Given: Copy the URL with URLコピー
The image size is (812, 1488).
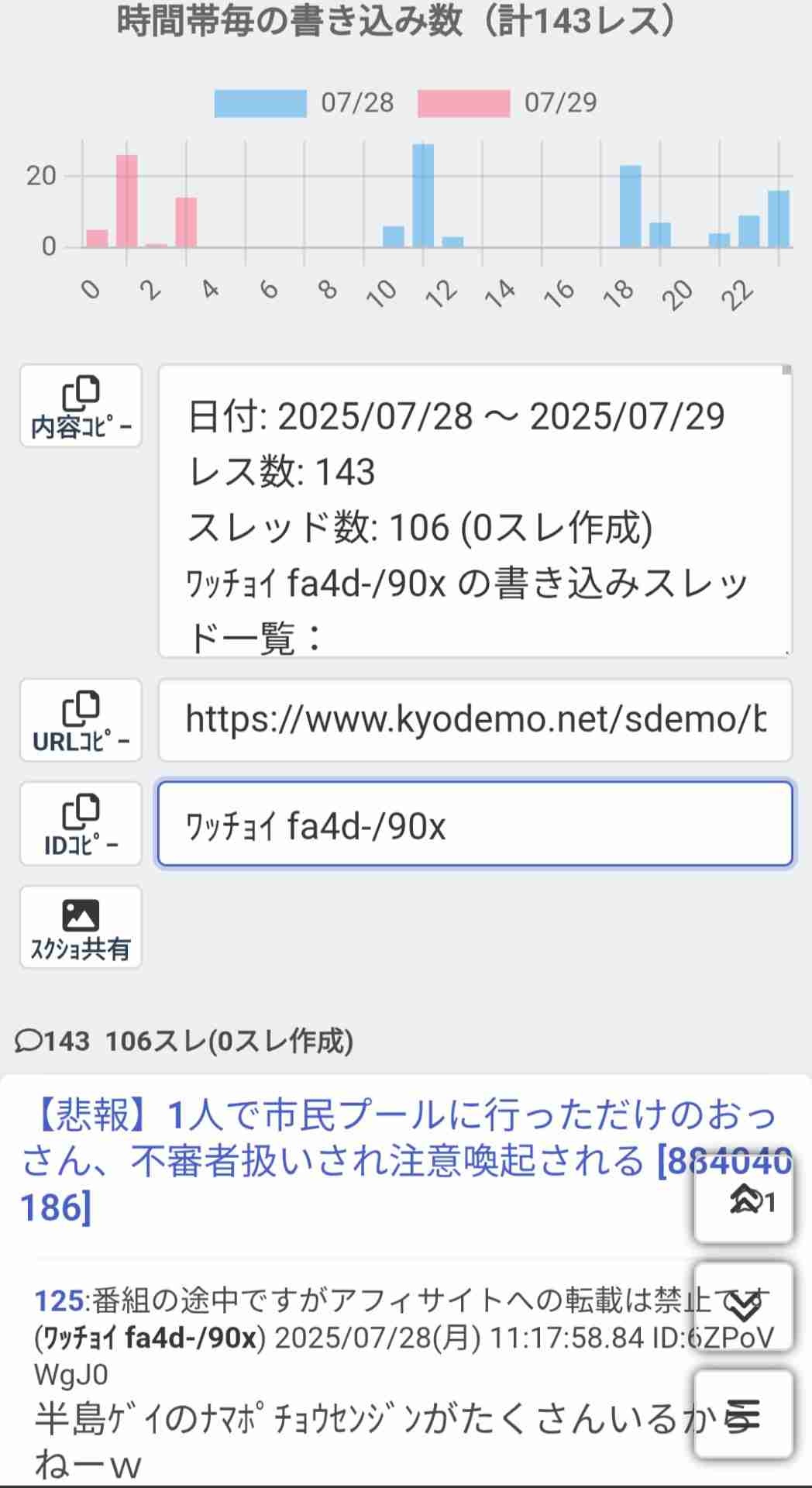Looking at the screenshot, I should point(81,720).
